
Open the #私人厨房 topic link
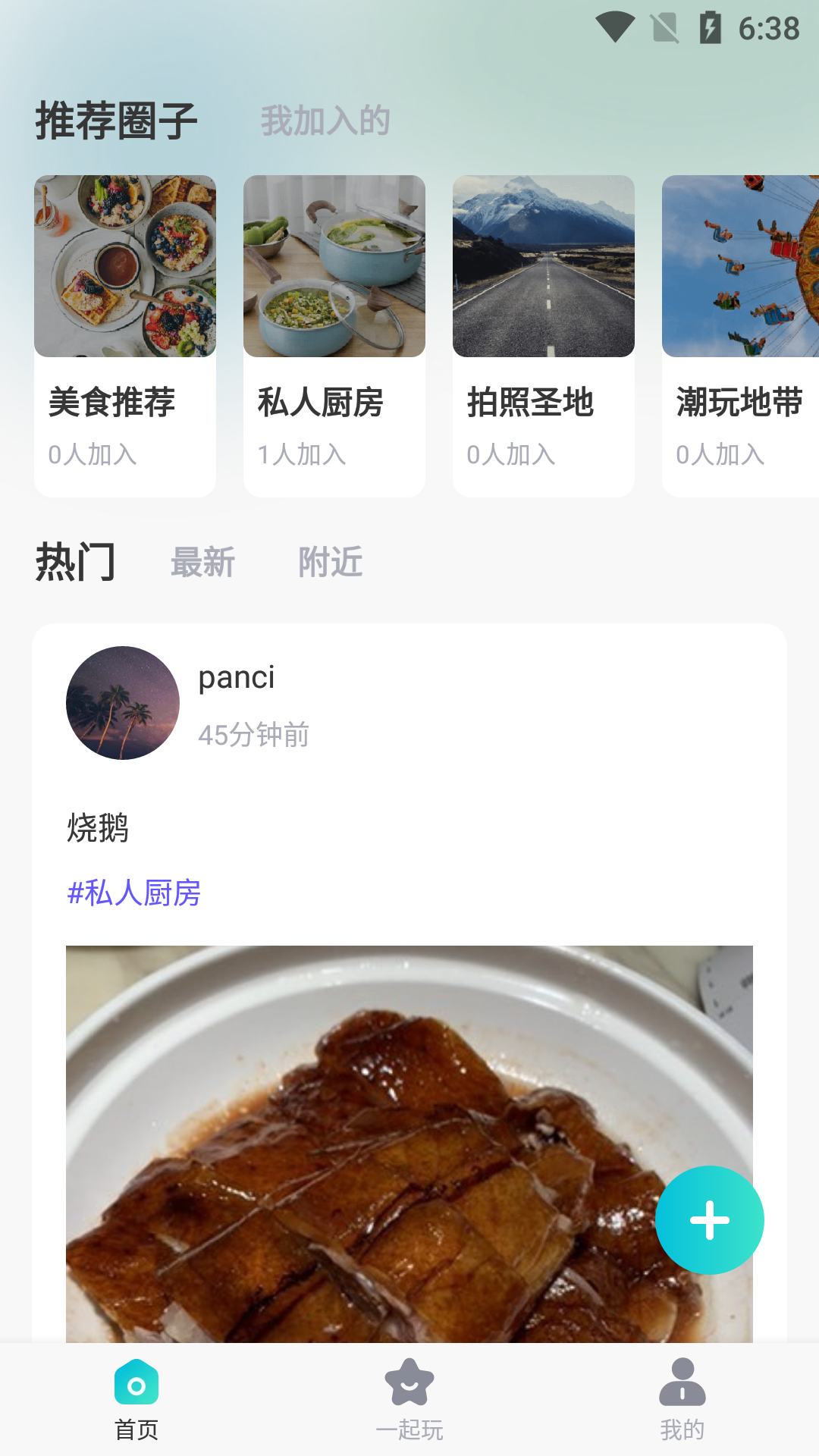click(134, 893)
